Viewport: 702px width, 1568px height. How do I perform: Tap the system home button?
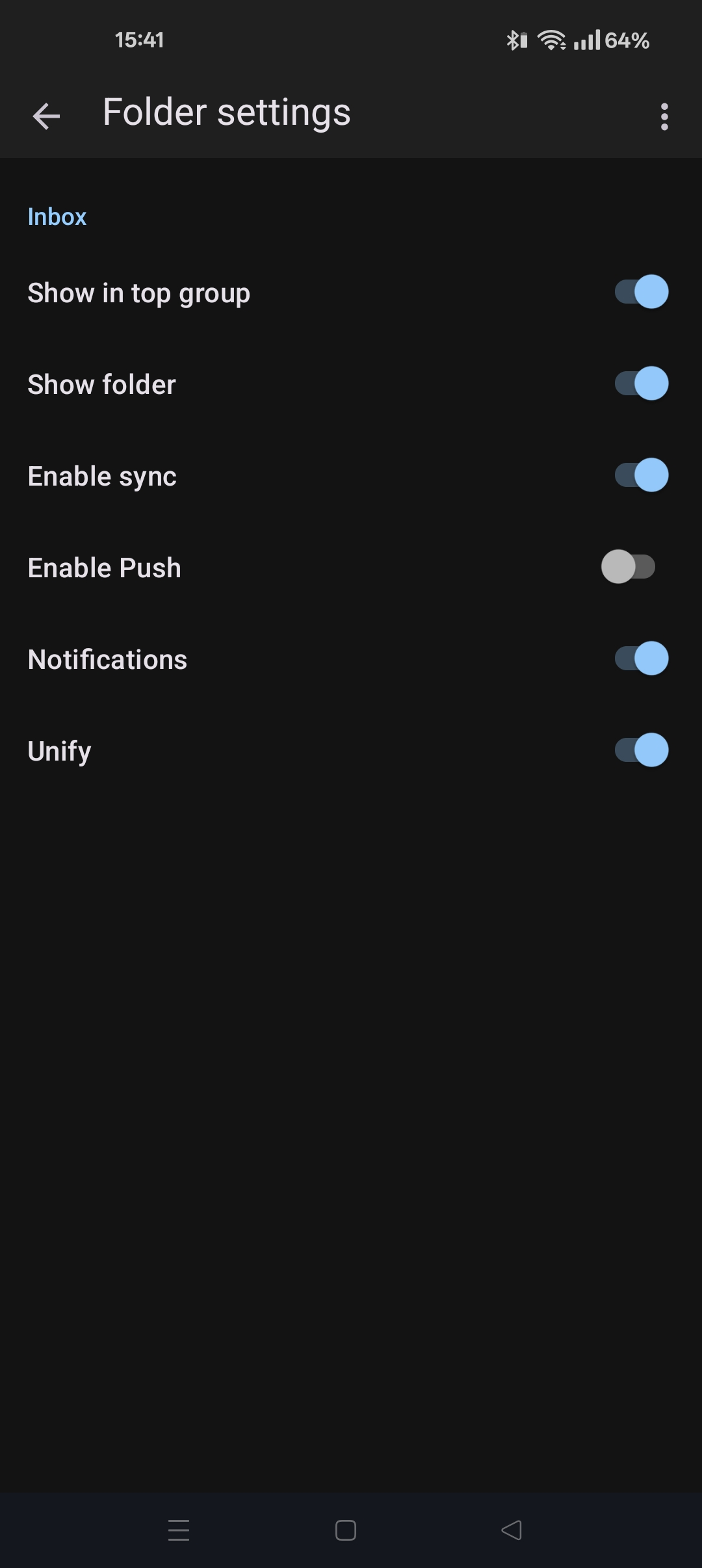(x=346, y=1530)
